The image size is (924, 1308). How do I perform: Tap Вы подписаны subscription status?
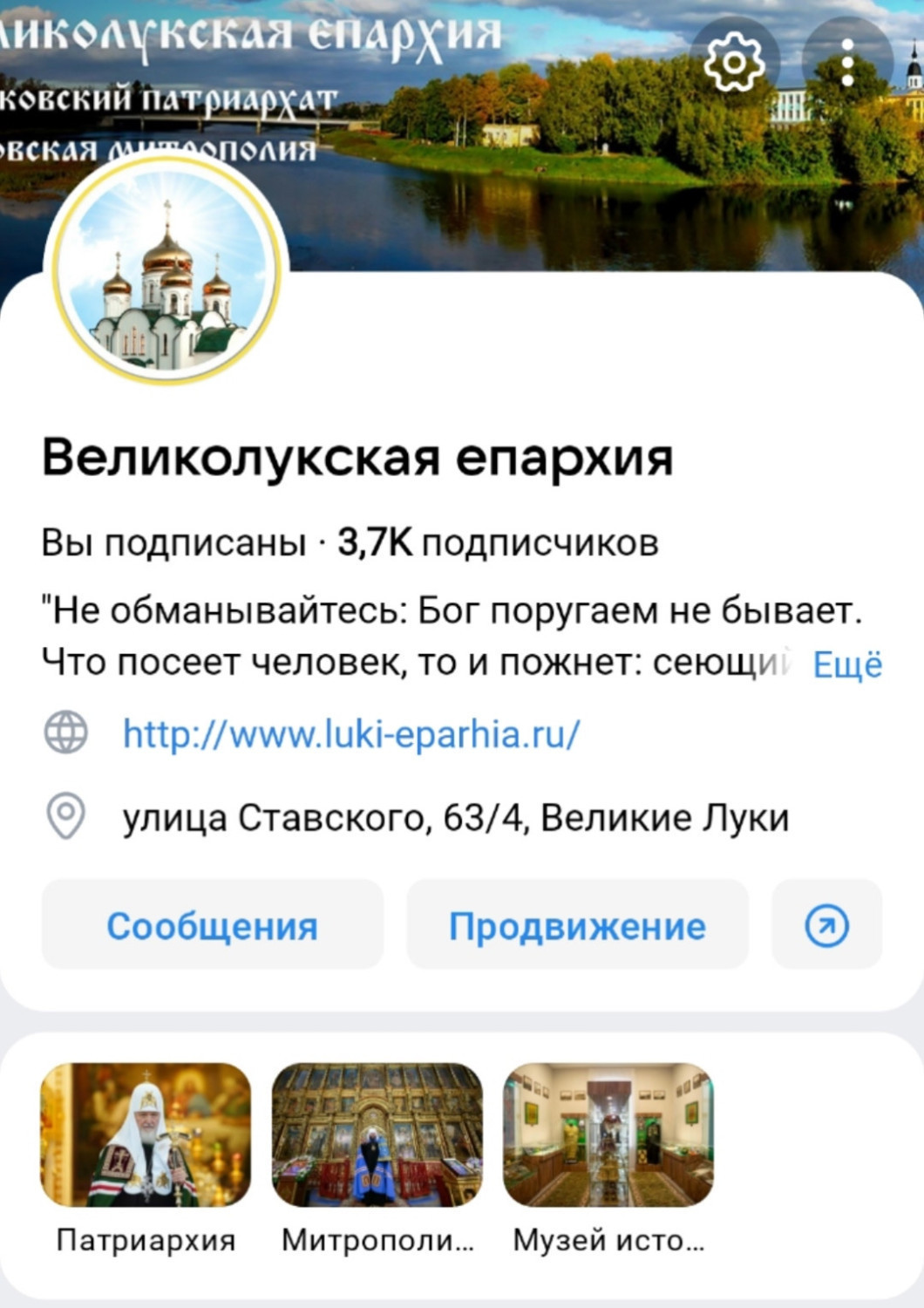(x=173, y=543)
